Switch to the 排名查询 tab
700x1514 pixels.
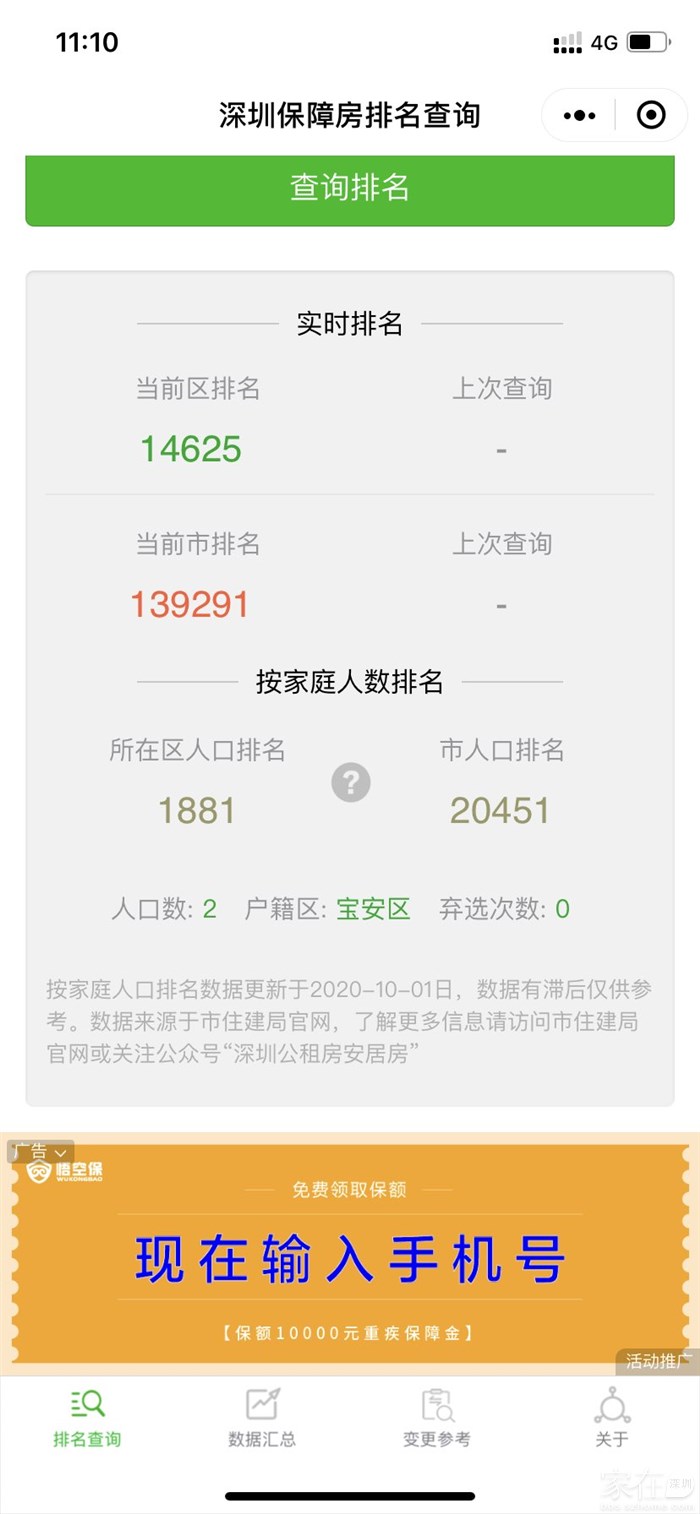click(x=87, y=1418)
